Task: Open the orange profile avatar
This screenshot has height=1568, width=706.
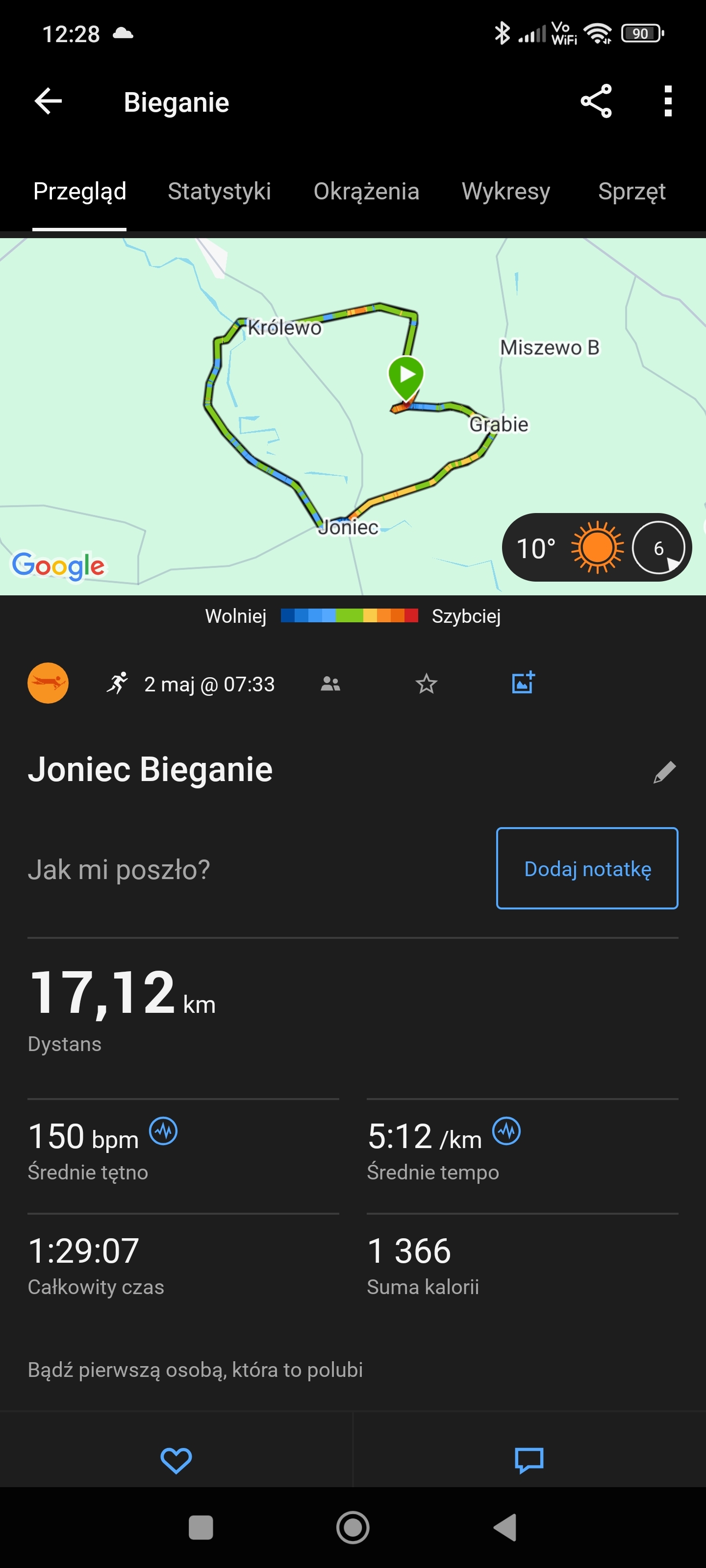Action: [48, 683]
